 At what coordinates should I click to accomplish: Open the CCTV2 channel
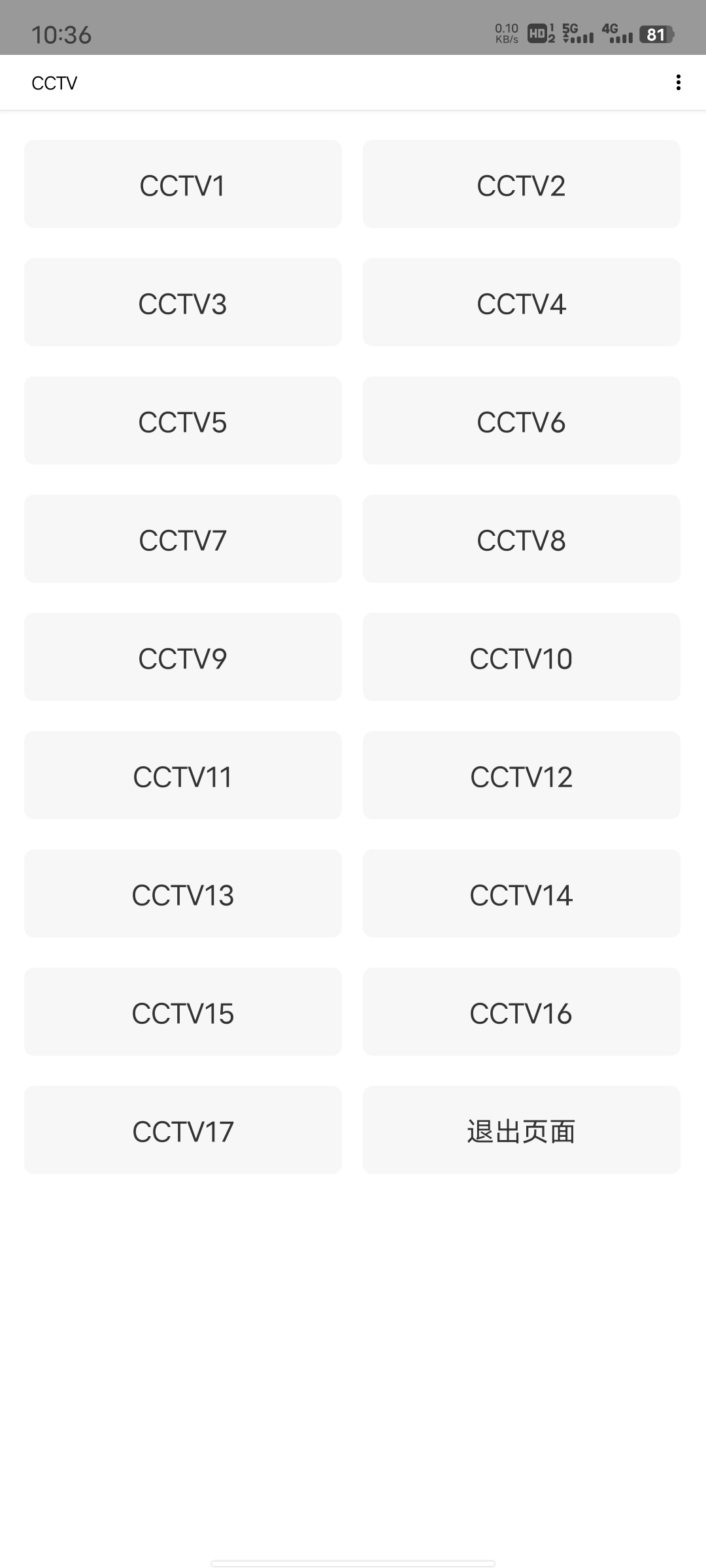(522, 184)
